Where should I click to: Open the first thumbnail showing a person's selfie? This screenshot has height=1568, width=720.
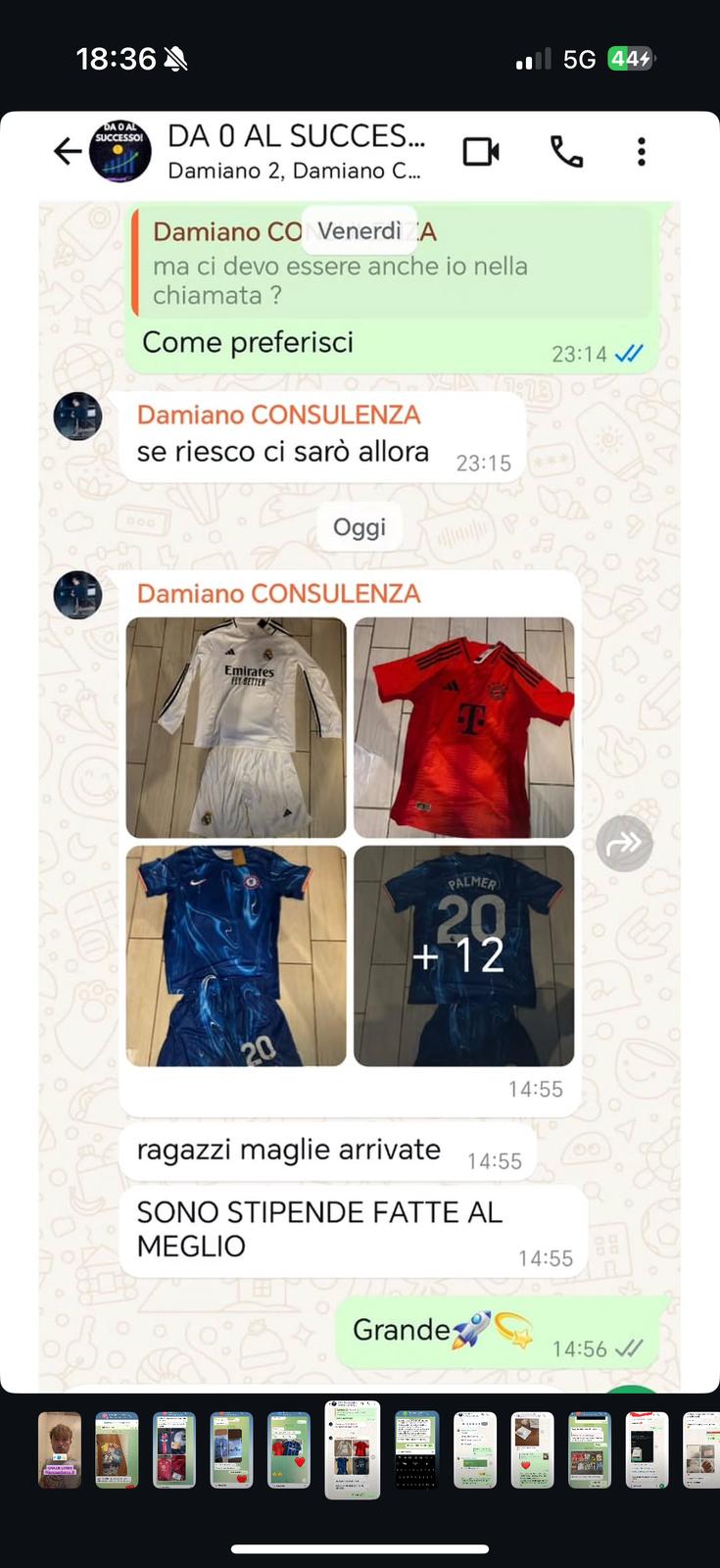pos(60,1449)
